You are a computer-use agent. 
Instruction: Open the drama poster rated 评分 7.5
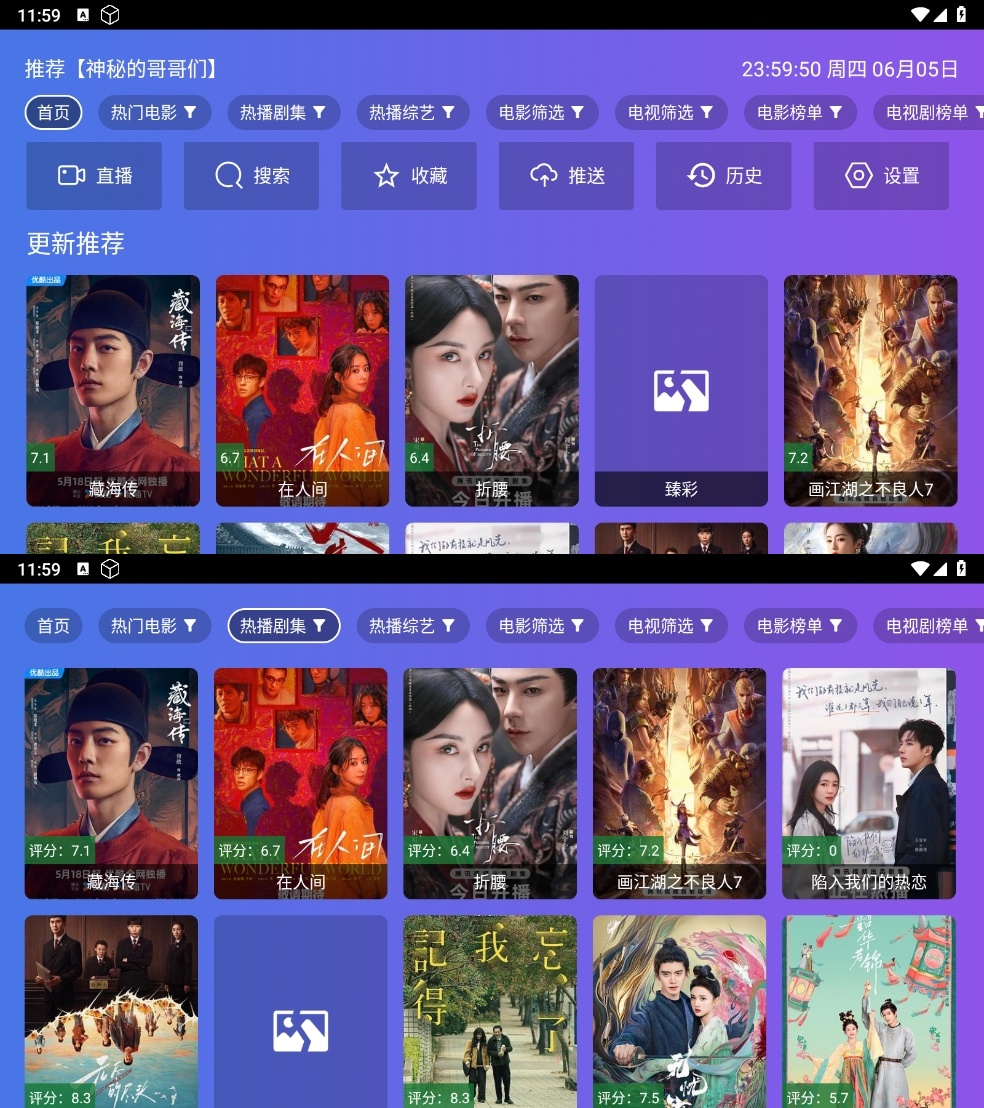(679, 1010)
